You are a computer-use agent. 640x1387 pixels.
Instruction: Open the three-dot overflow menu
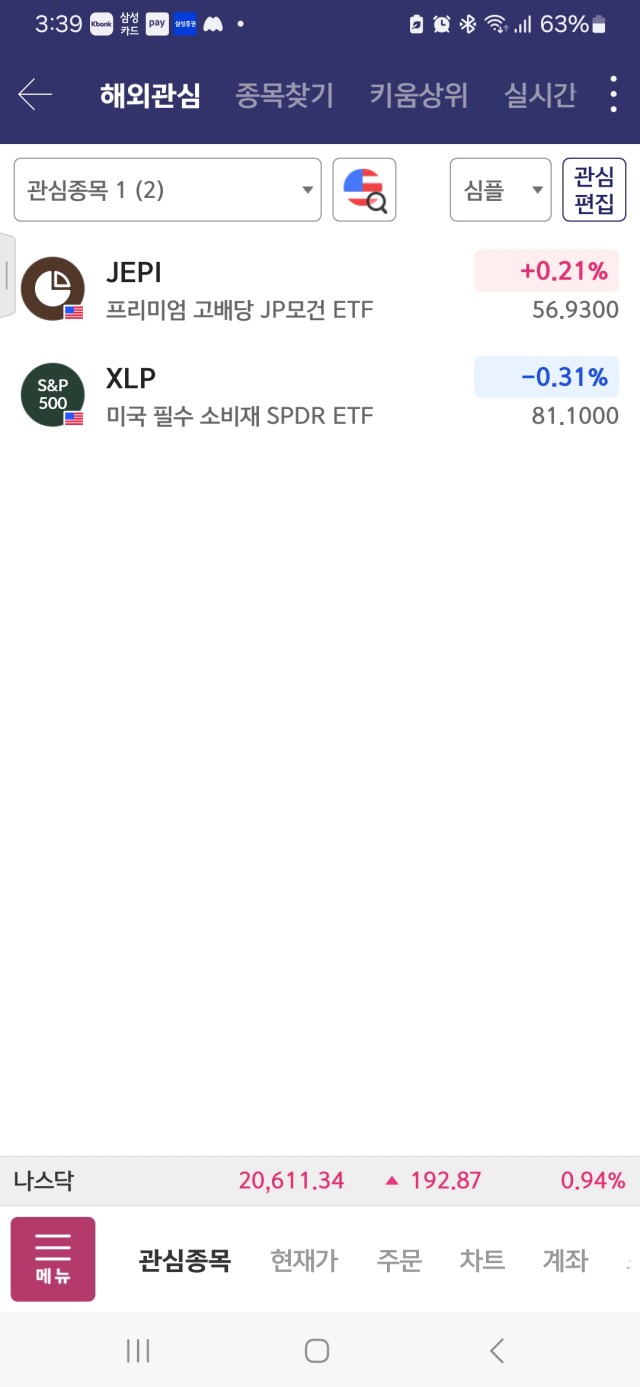(613, 95)
